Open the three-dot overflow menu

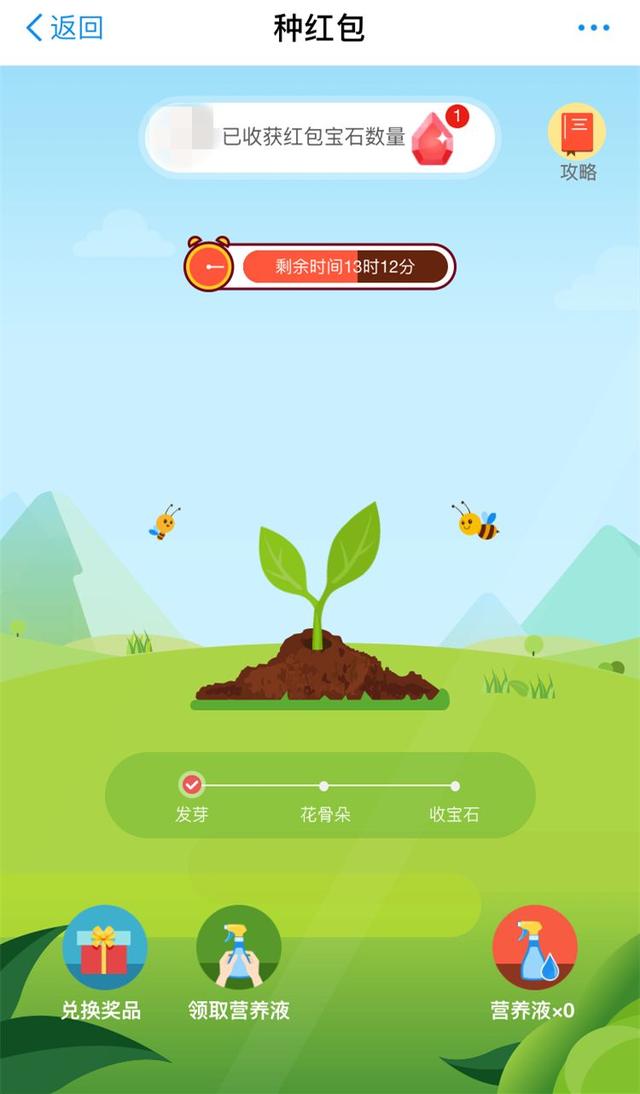point(593,28)
